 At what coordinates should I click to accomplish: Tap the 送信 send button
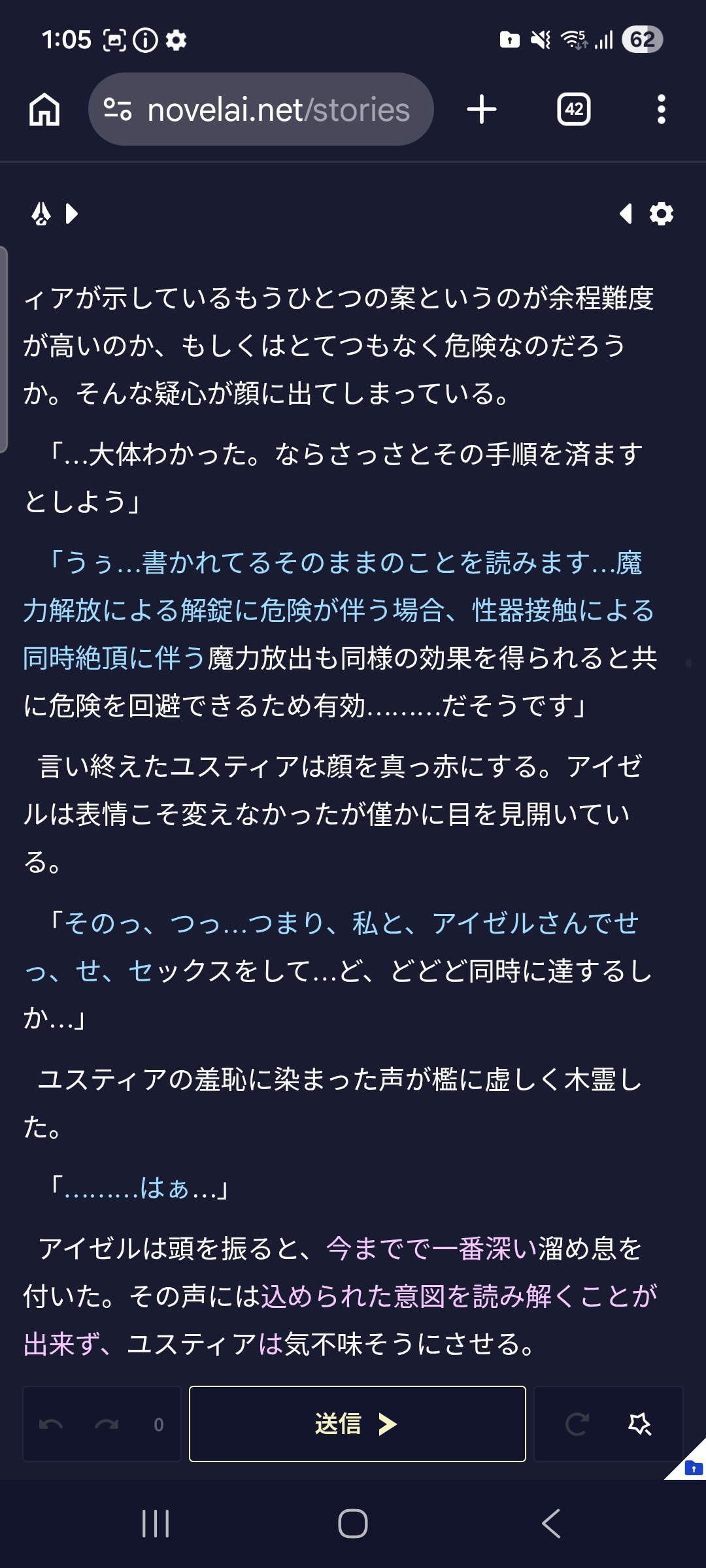pyautogui.click(x=358, y=1424)
